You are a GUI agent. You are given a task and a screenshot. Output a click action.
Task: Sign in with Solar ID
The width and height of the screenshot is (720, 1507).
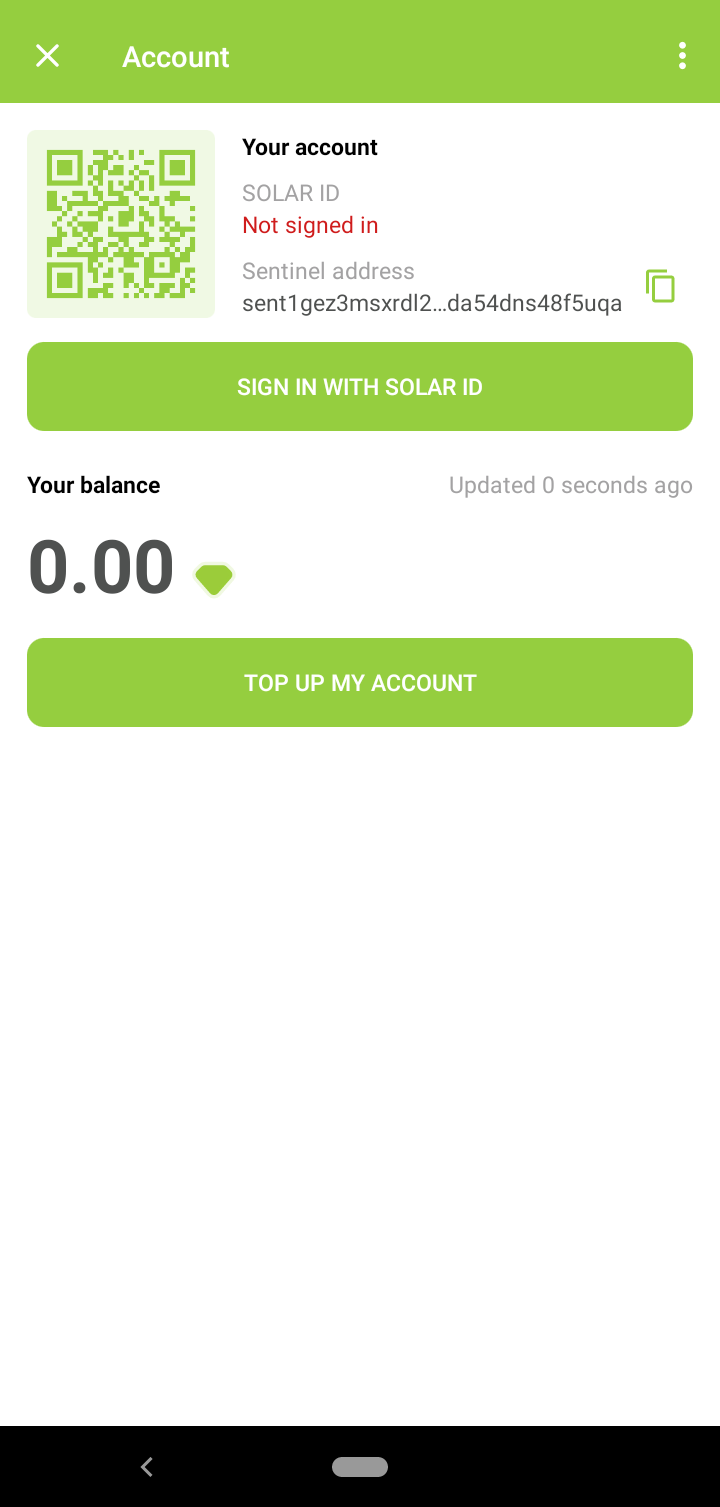coord(360,387)
